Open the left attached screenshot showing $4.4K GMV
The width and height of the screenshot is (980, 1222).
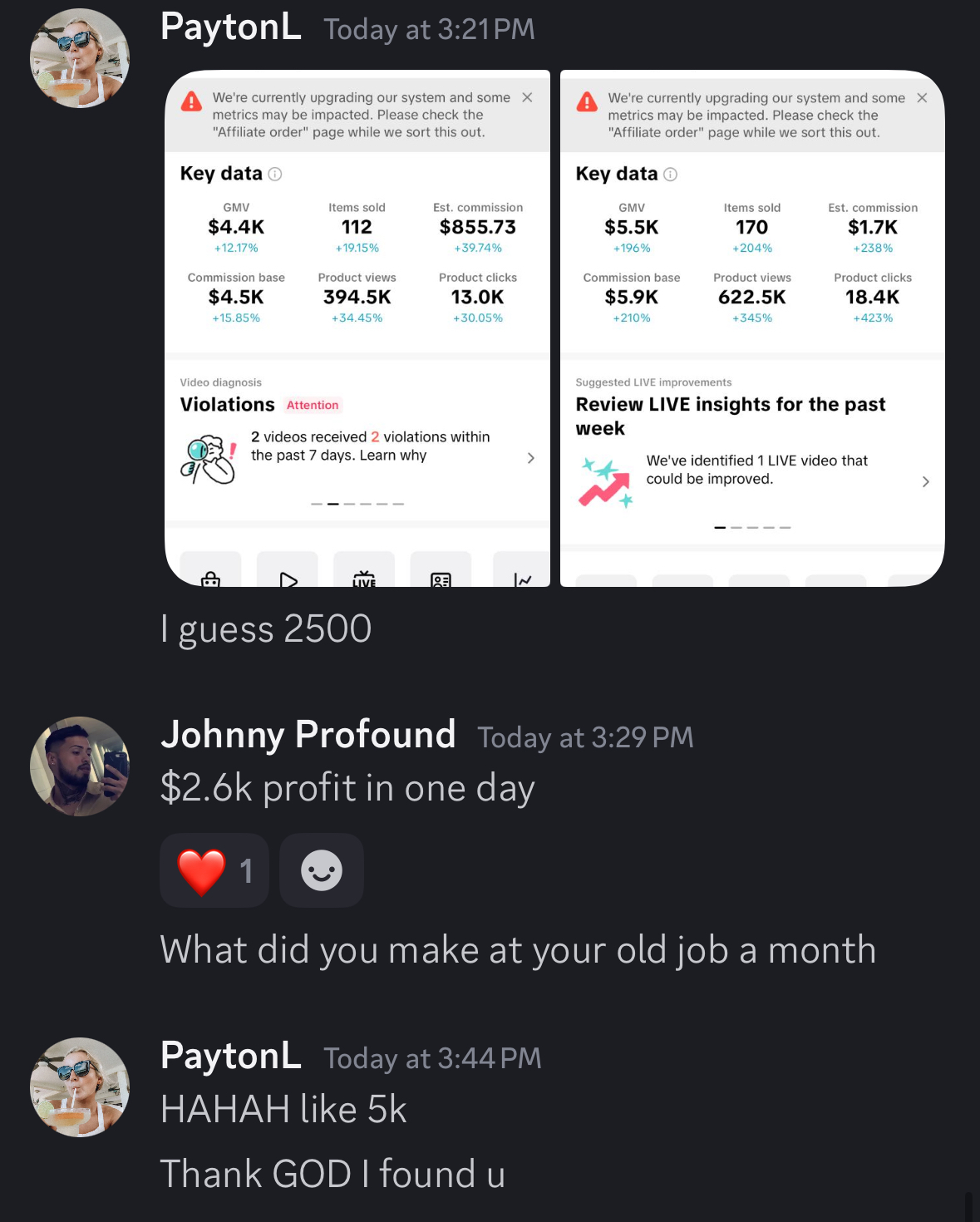coord(357,328)
